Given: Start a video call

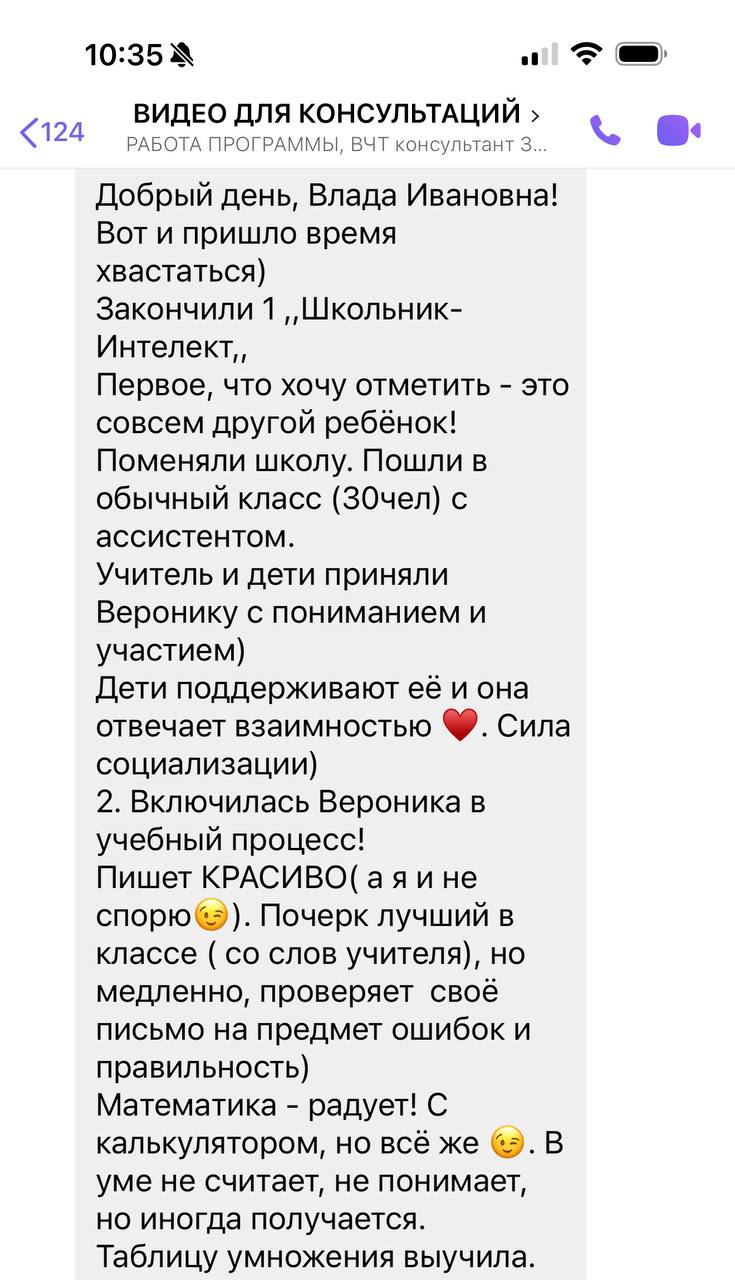Looking at the screenshot, I should [678, 131].
